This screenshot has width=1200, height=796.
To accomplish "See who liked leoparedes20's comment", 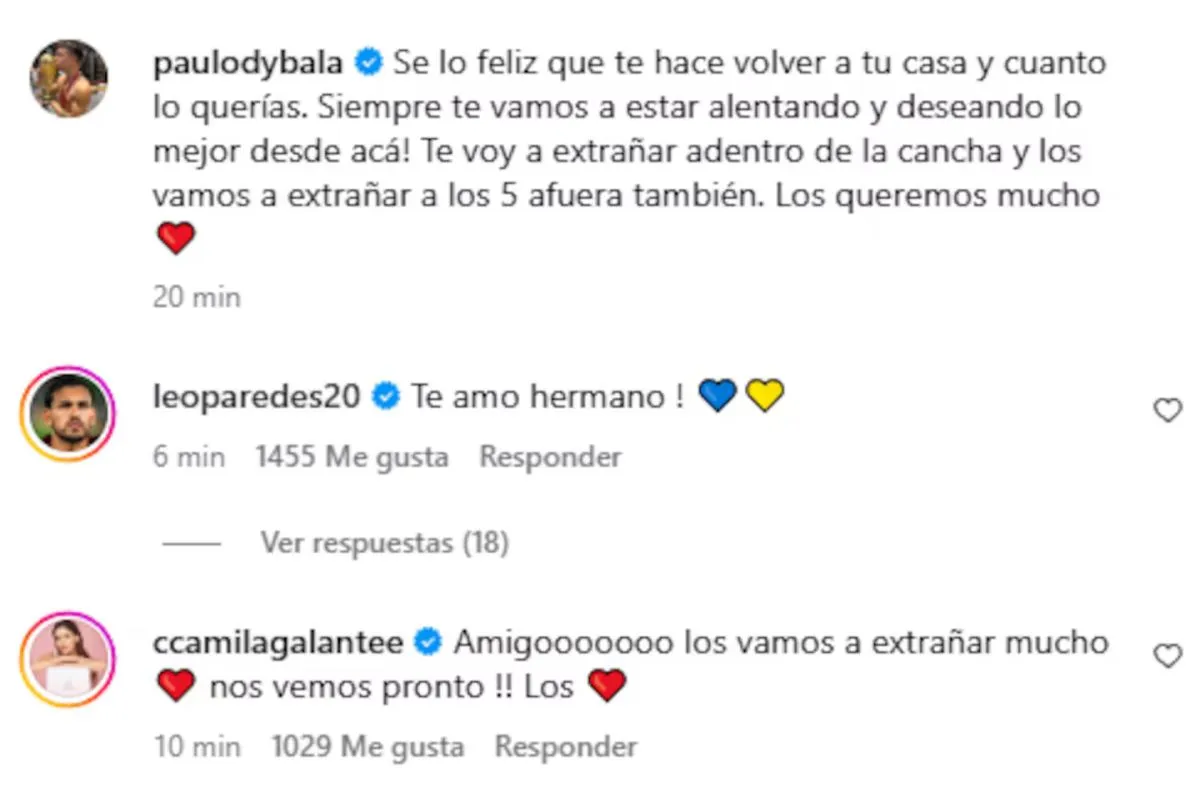I will coord(352,457).
